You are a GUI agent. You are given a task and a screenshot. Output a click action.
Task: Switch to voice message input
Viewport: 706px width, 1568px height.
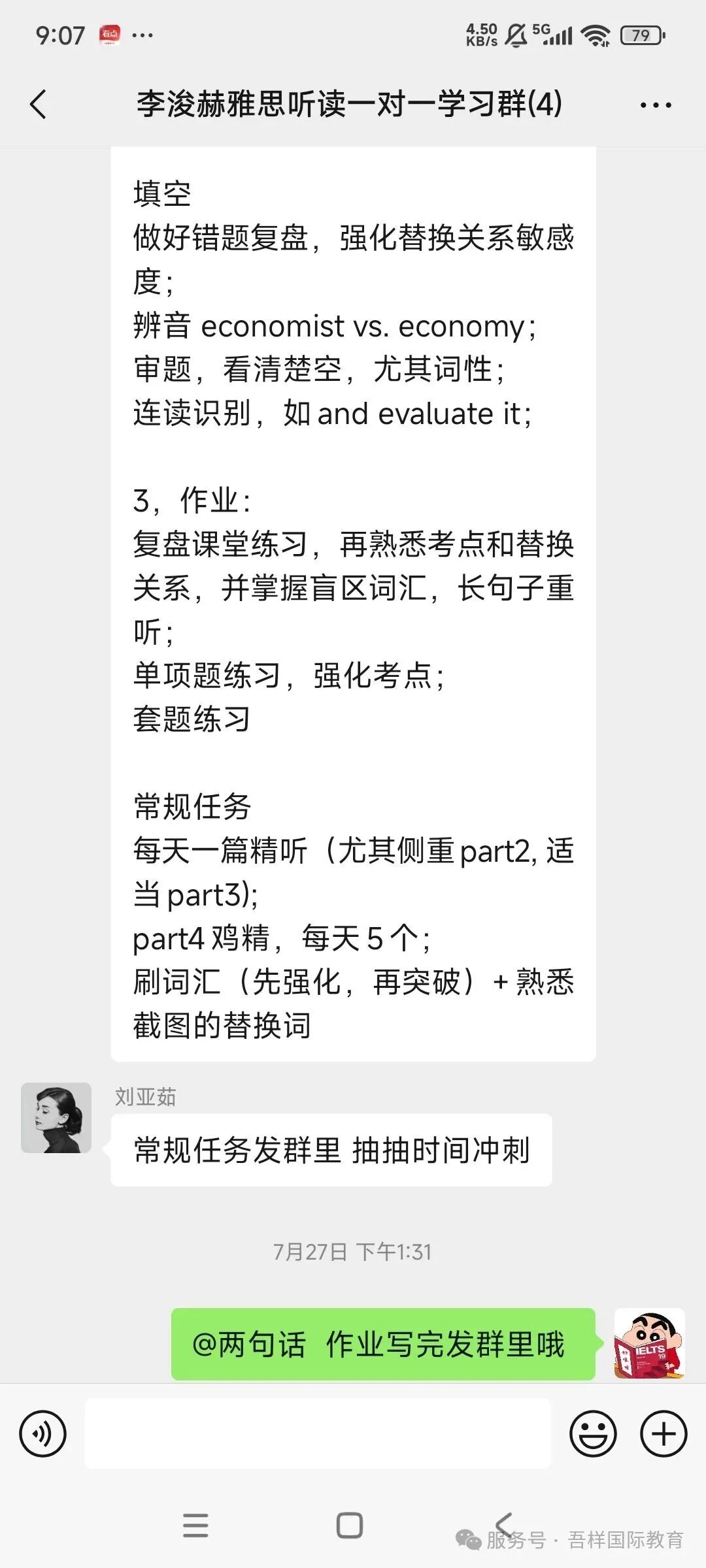(x=43, y=1434)
